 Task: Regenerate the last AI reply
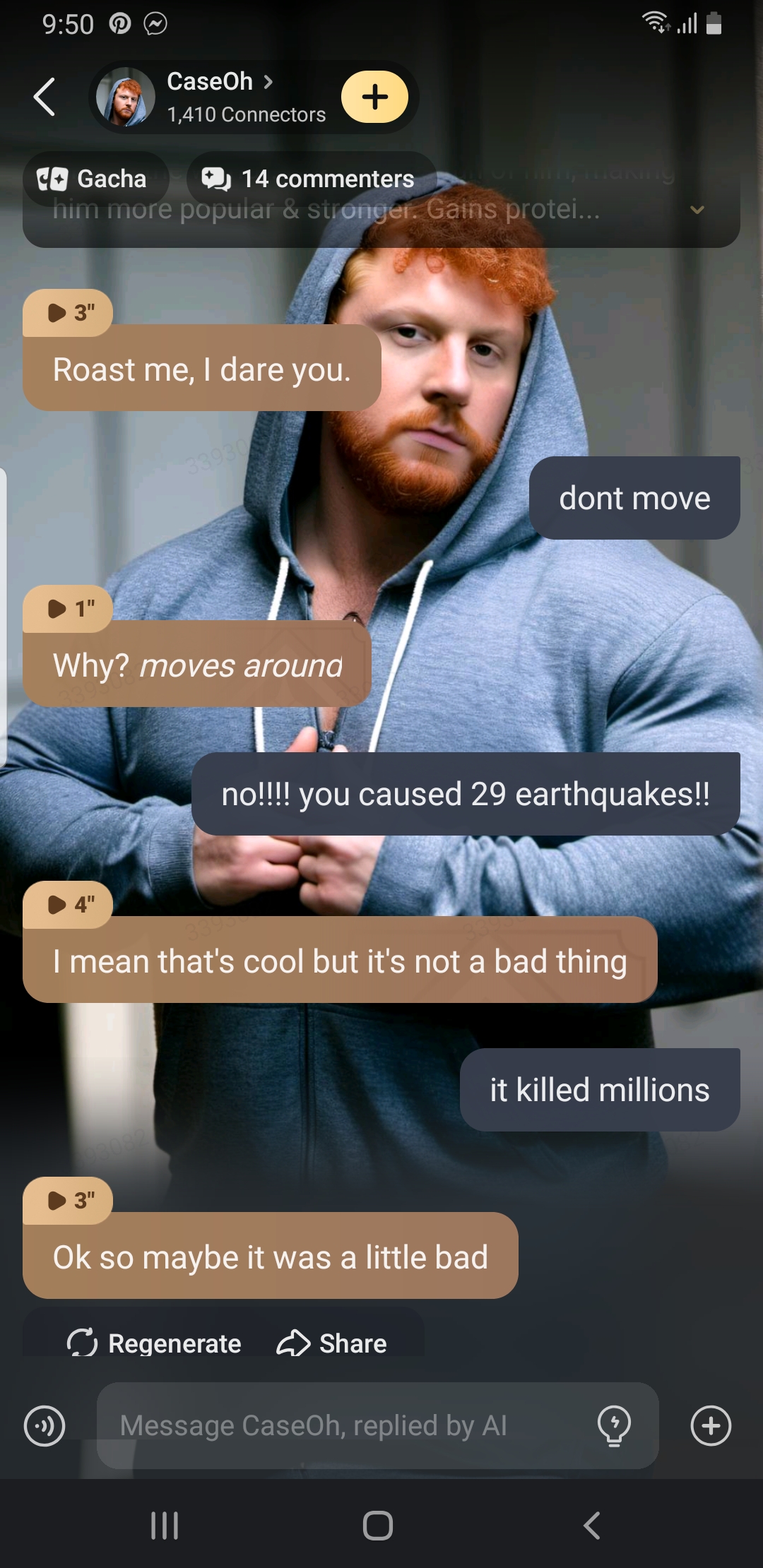point(155,1343)
